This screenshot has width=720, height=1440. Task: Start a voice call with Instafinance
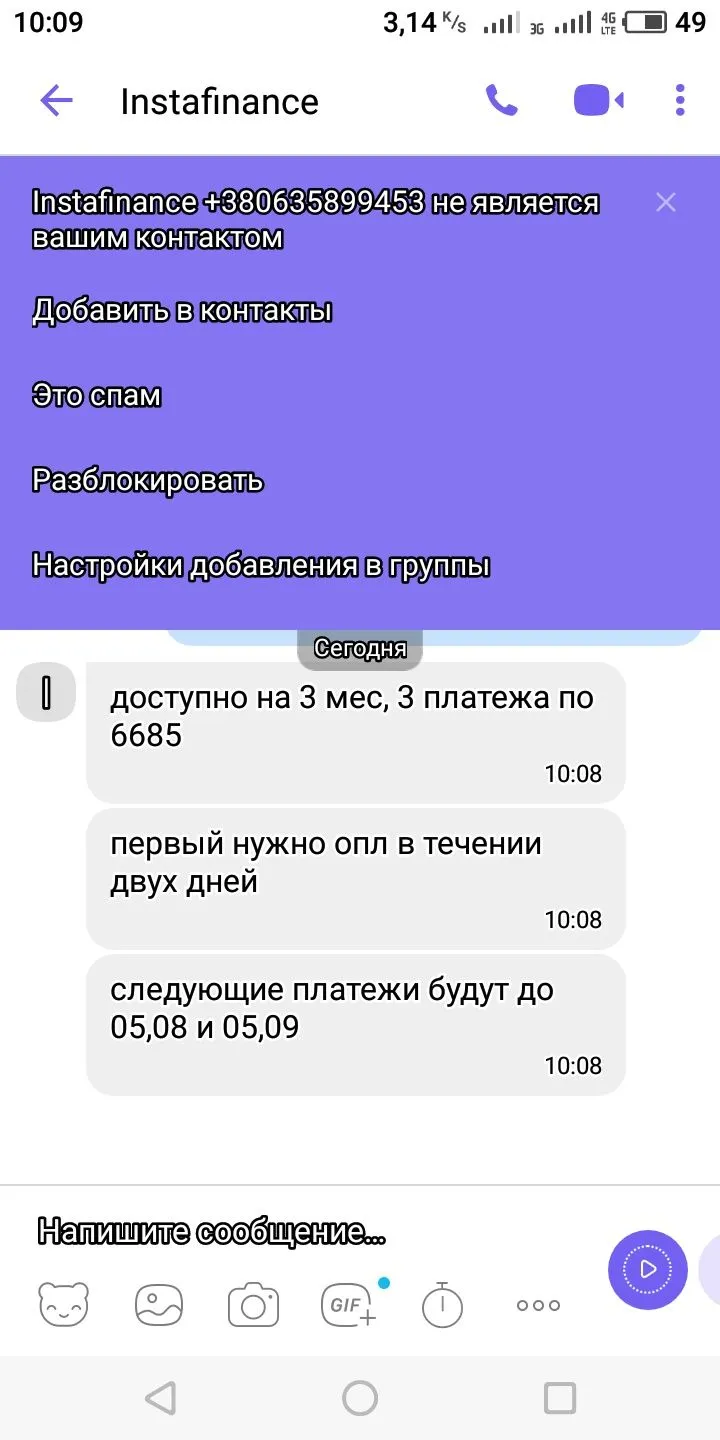(x=501, y=100)
